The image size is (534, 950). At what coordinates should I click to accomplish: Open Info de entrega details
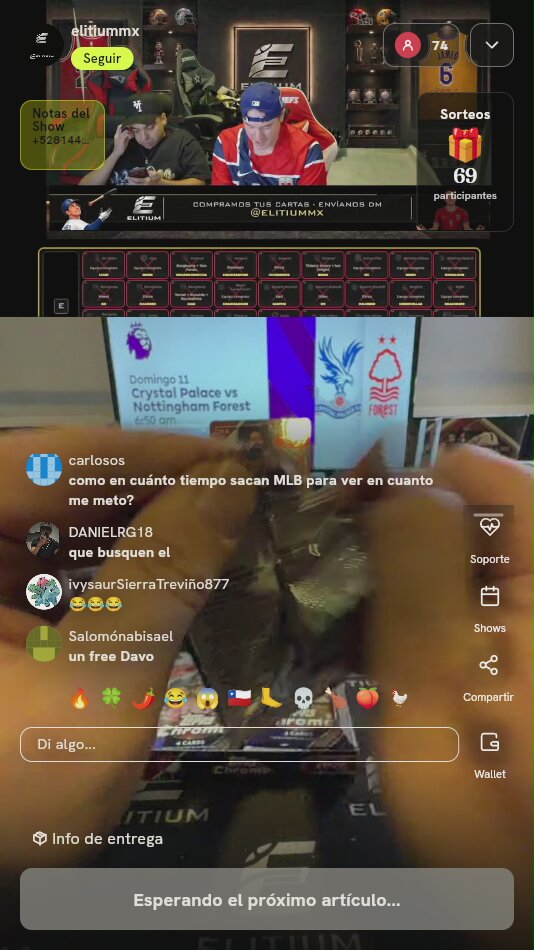tap(98, 839)
